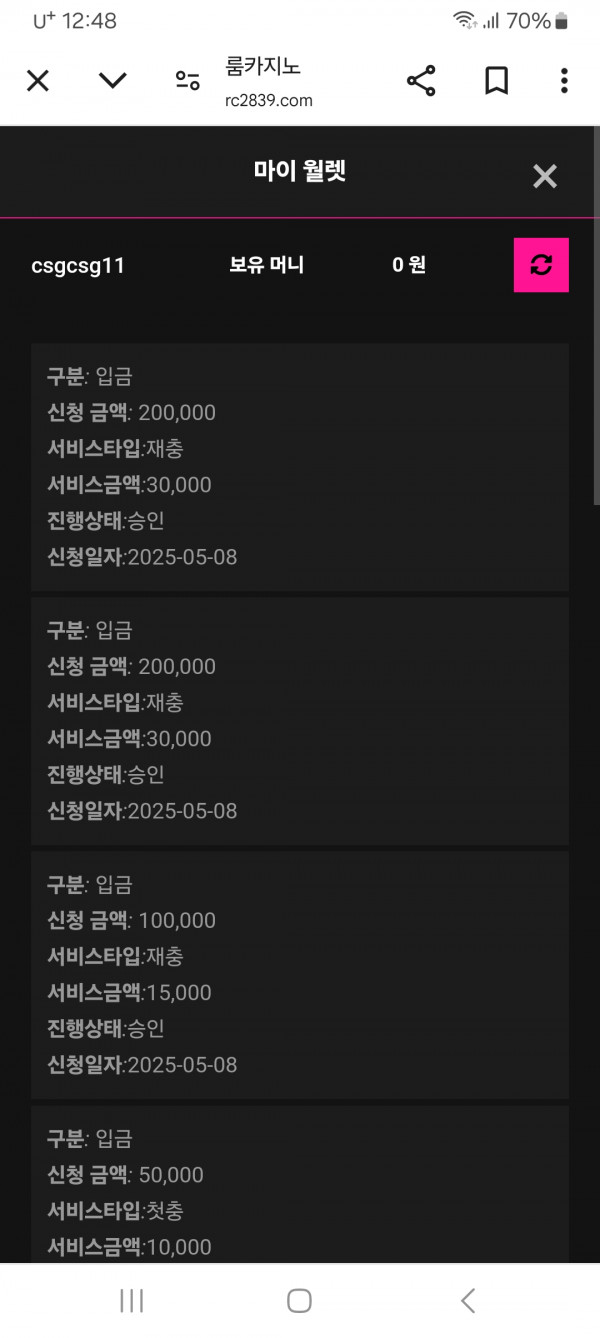Open the browser overflow menu

(x=564, y=81)
